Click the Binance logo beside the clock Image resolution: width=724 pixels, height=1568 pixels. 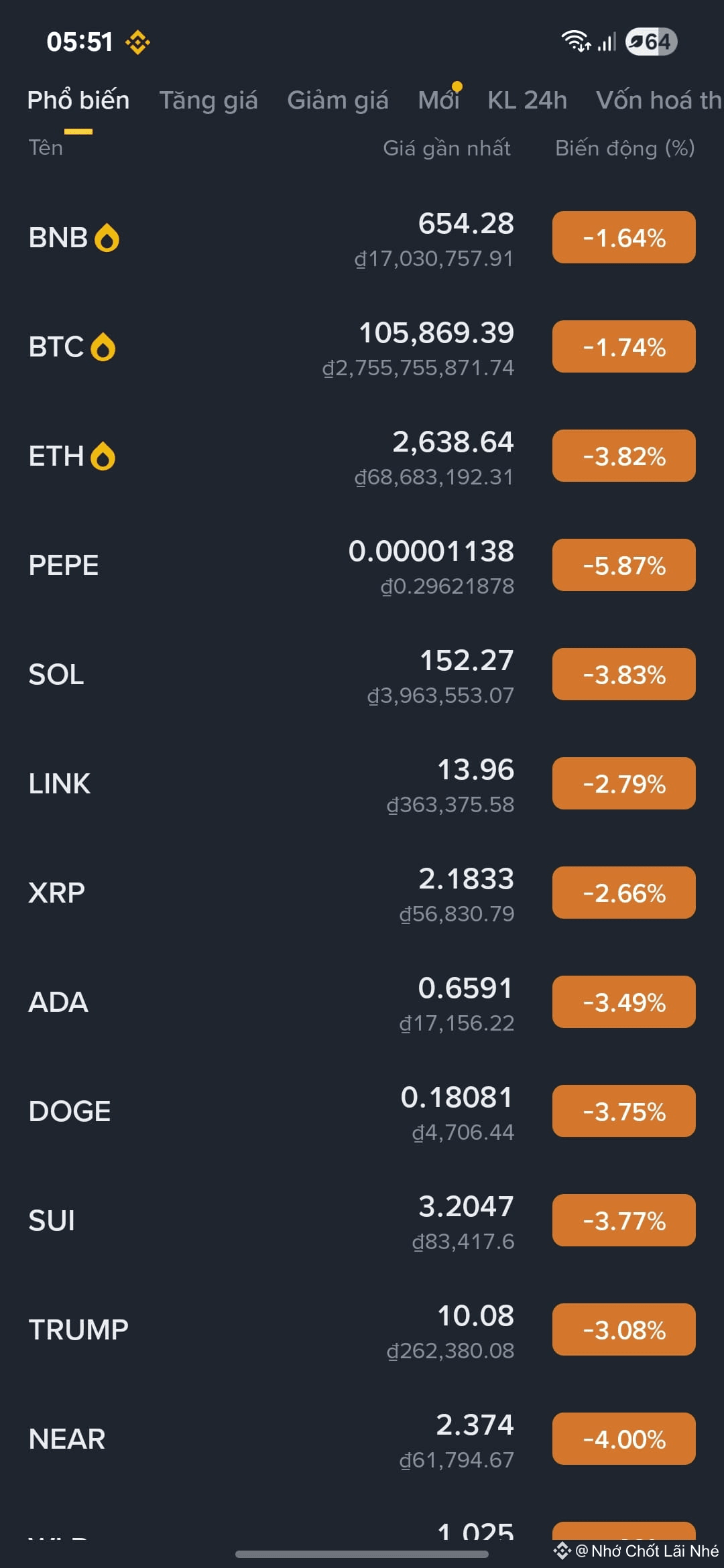point(137,42)
